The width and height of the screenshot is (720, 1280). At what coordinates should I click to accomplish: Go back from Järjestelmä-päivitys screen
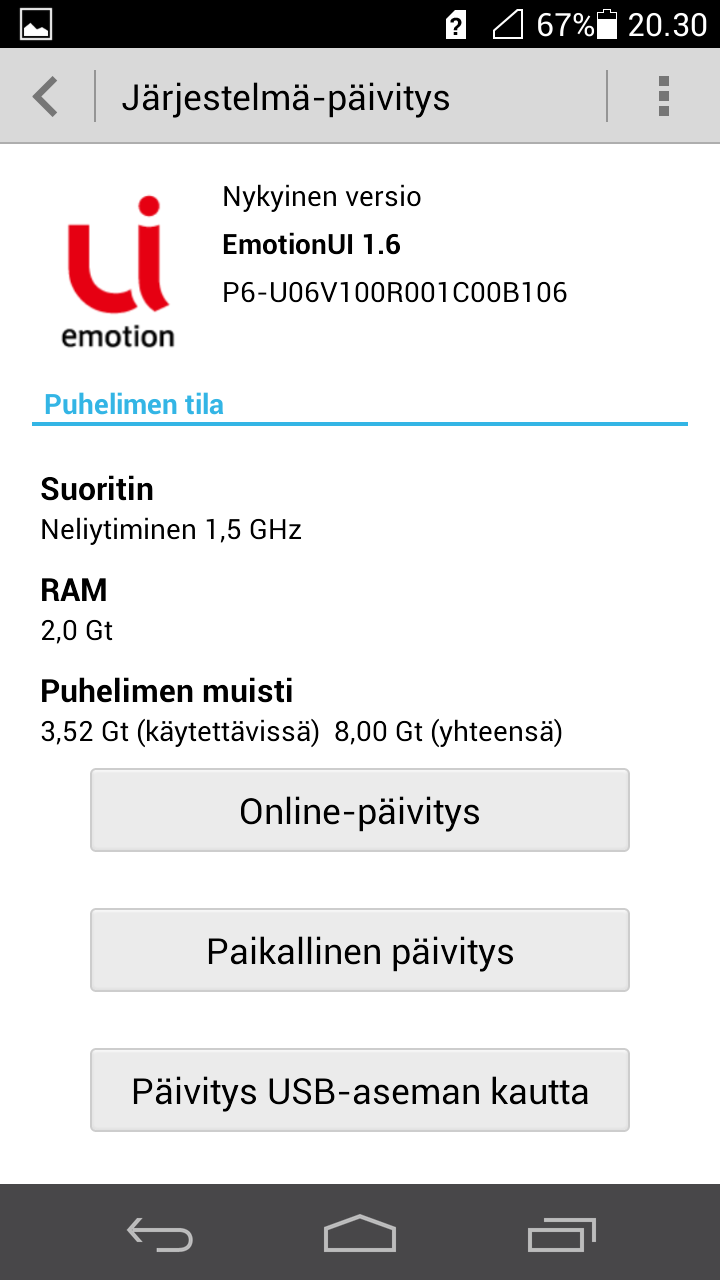pyautogui.click(x=46, y=97)
